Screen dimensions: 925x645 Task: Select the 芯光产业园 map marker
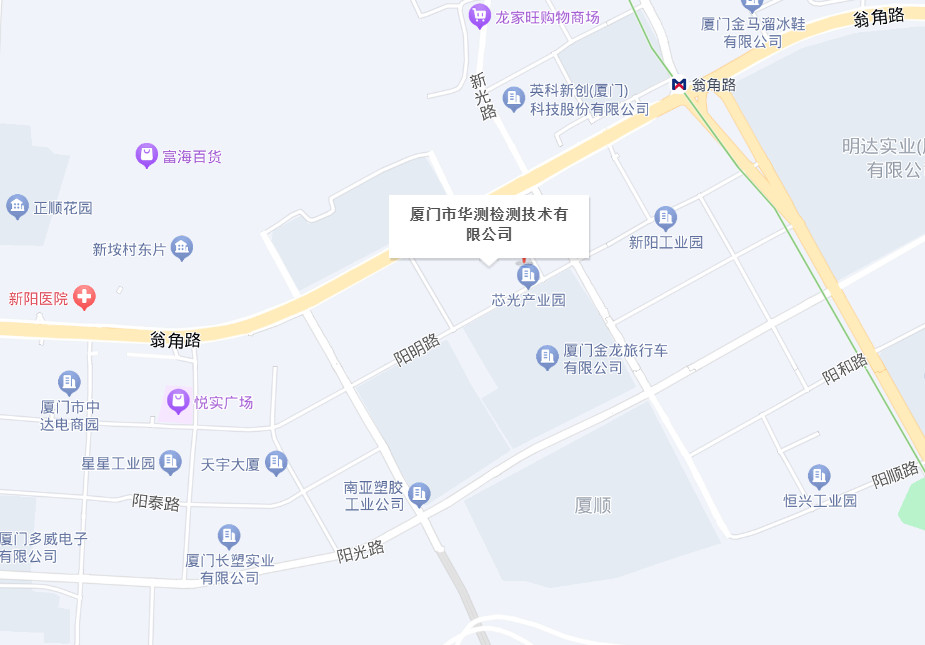point(528,275)
